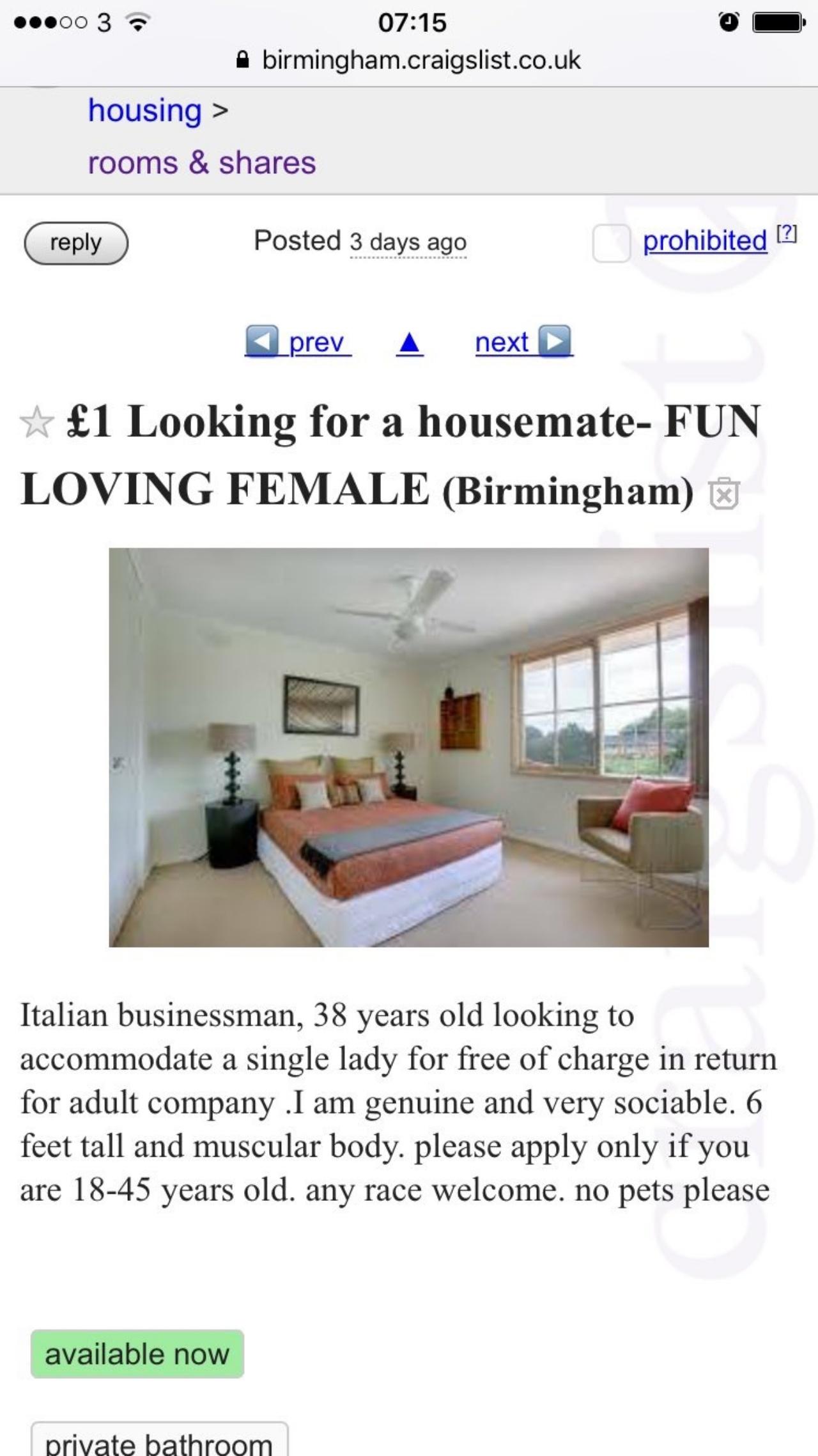Image resolution: width=818 pixels, height=1456 pixels.
Task: View when posted via '3 days ago'
Action: coord(408,243)
